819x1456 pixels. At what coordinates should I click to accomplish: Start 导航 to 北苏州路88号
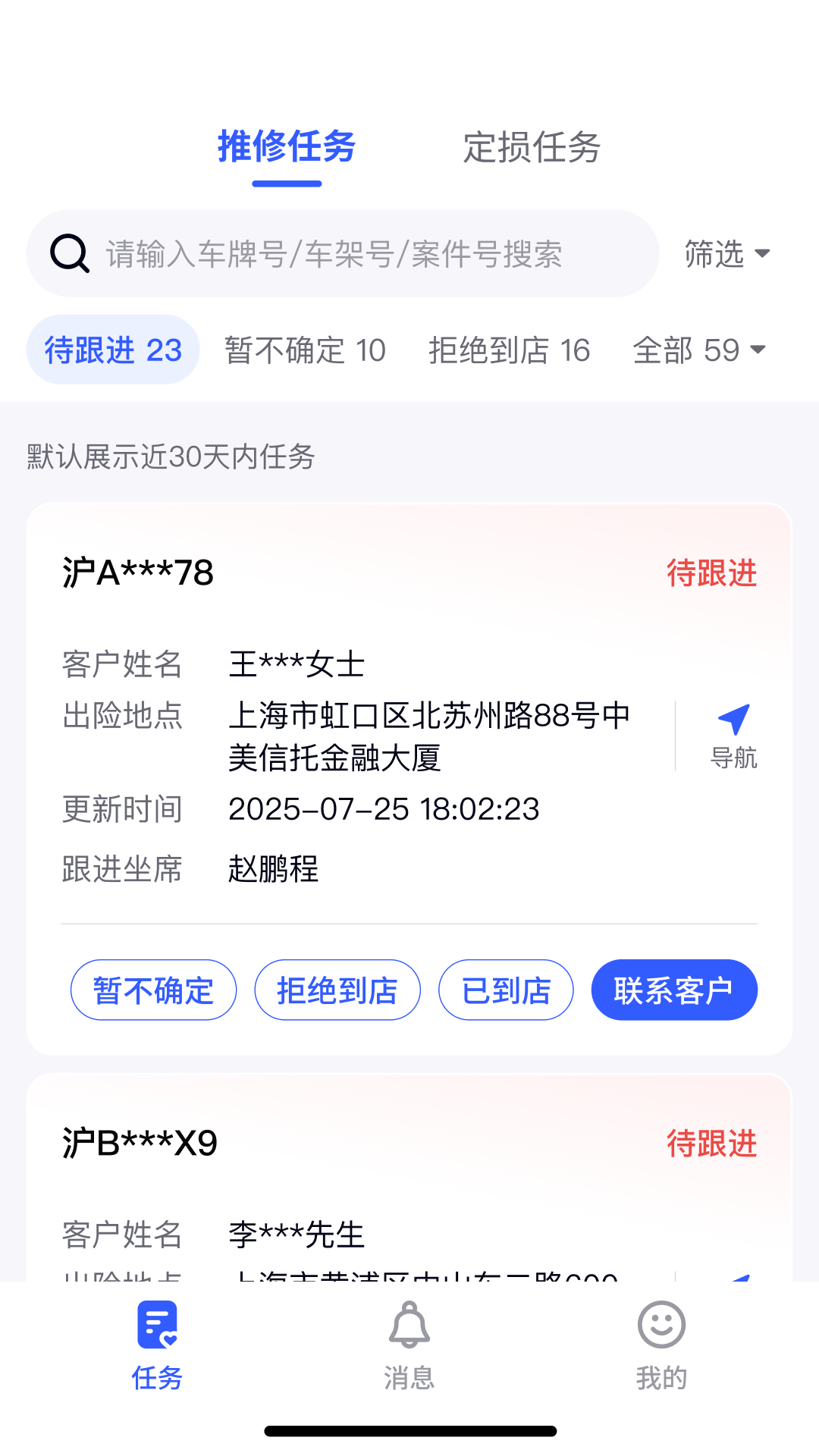pos(733,736)
